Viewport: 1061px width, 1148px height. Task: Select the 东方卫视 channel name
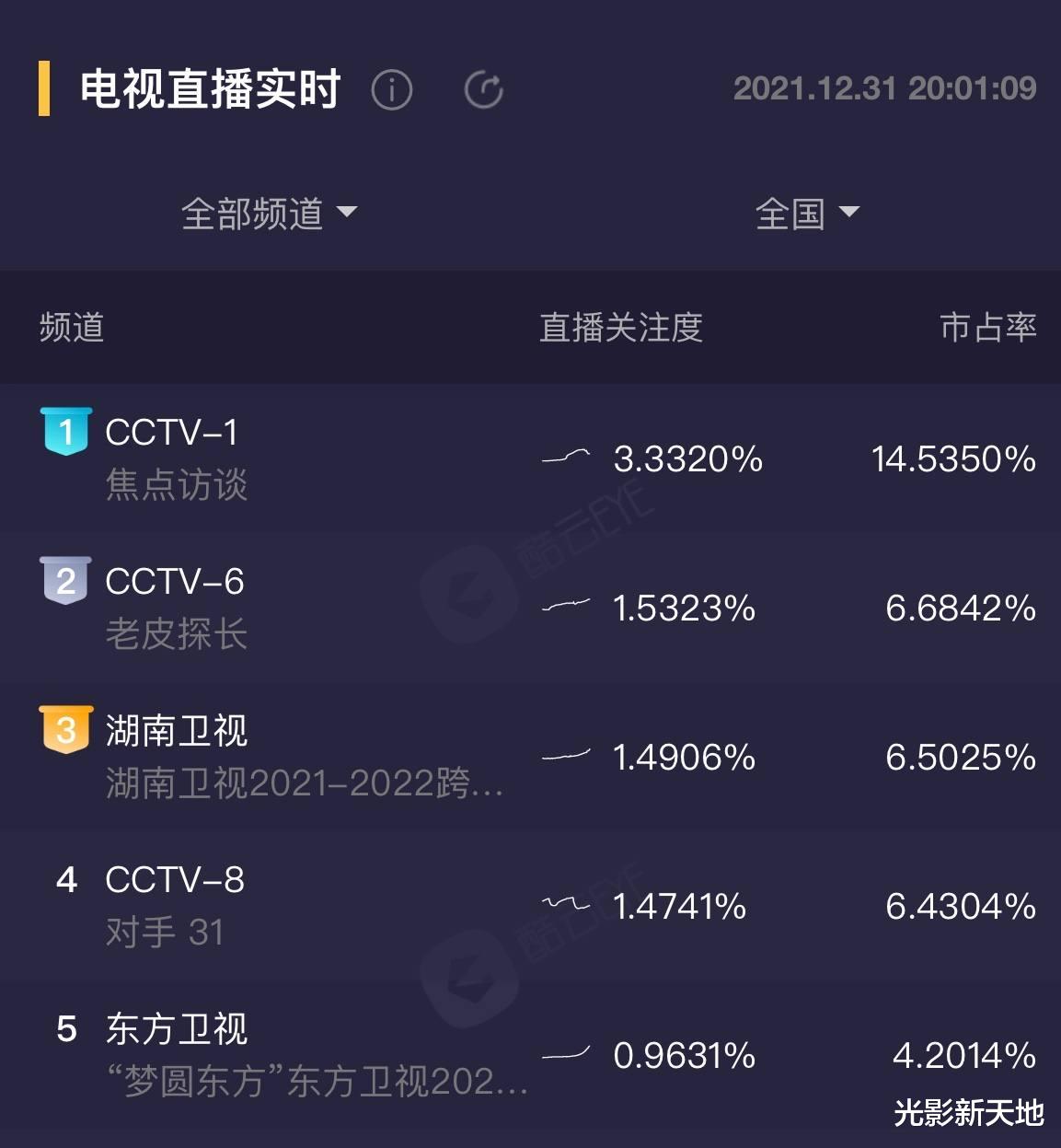click(x=177, y=1031)
